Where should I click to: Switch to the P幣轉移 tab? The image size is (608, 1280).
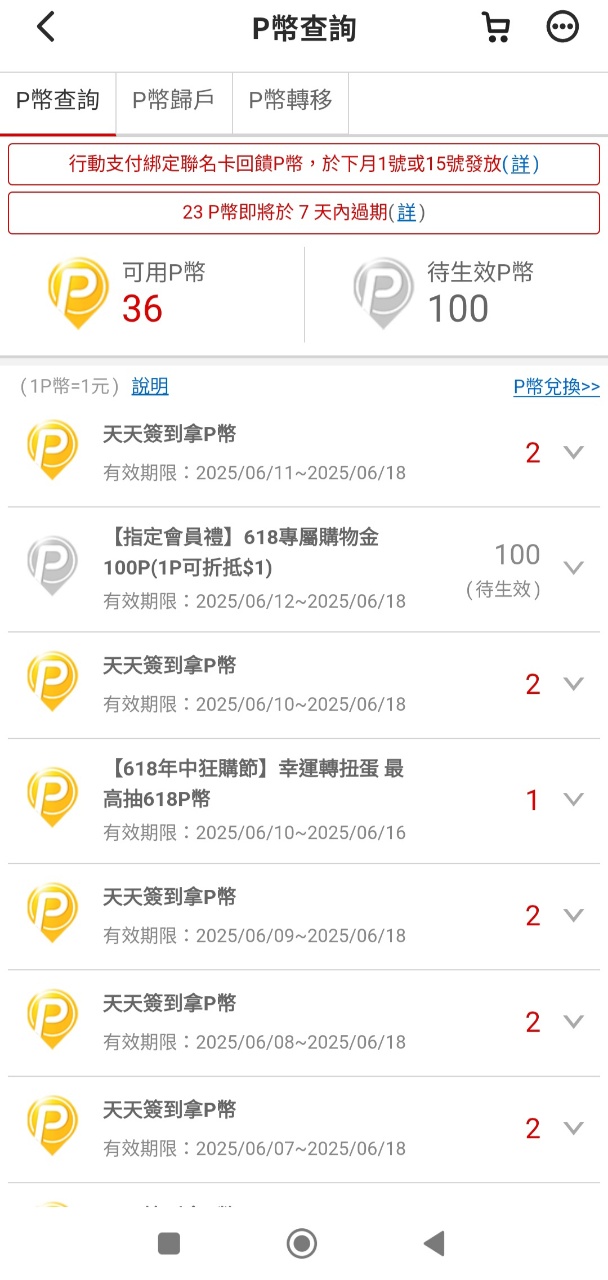(290, 101)
